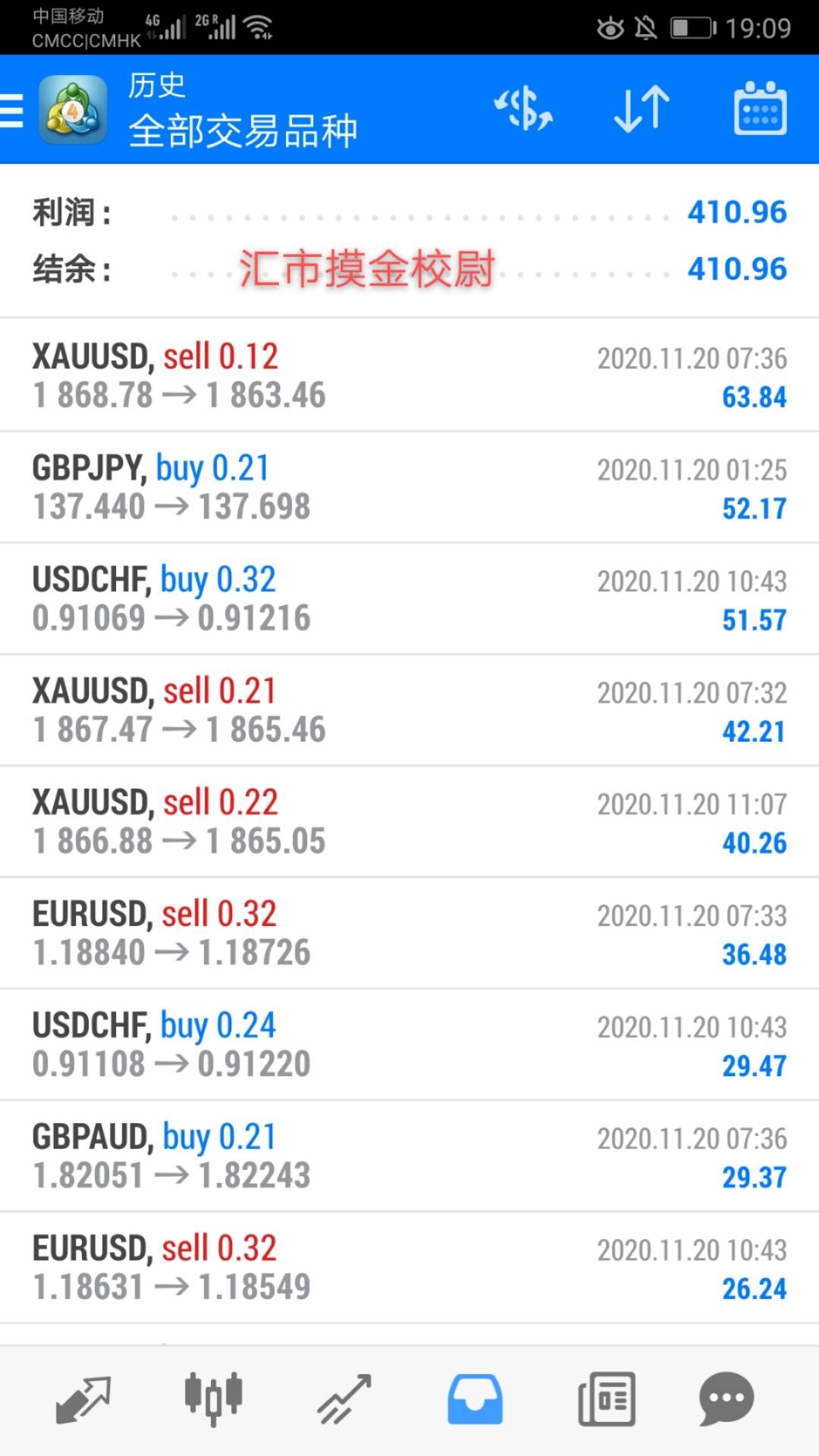
Task: Switch to the News tab
Action: tap(606, 1399)
